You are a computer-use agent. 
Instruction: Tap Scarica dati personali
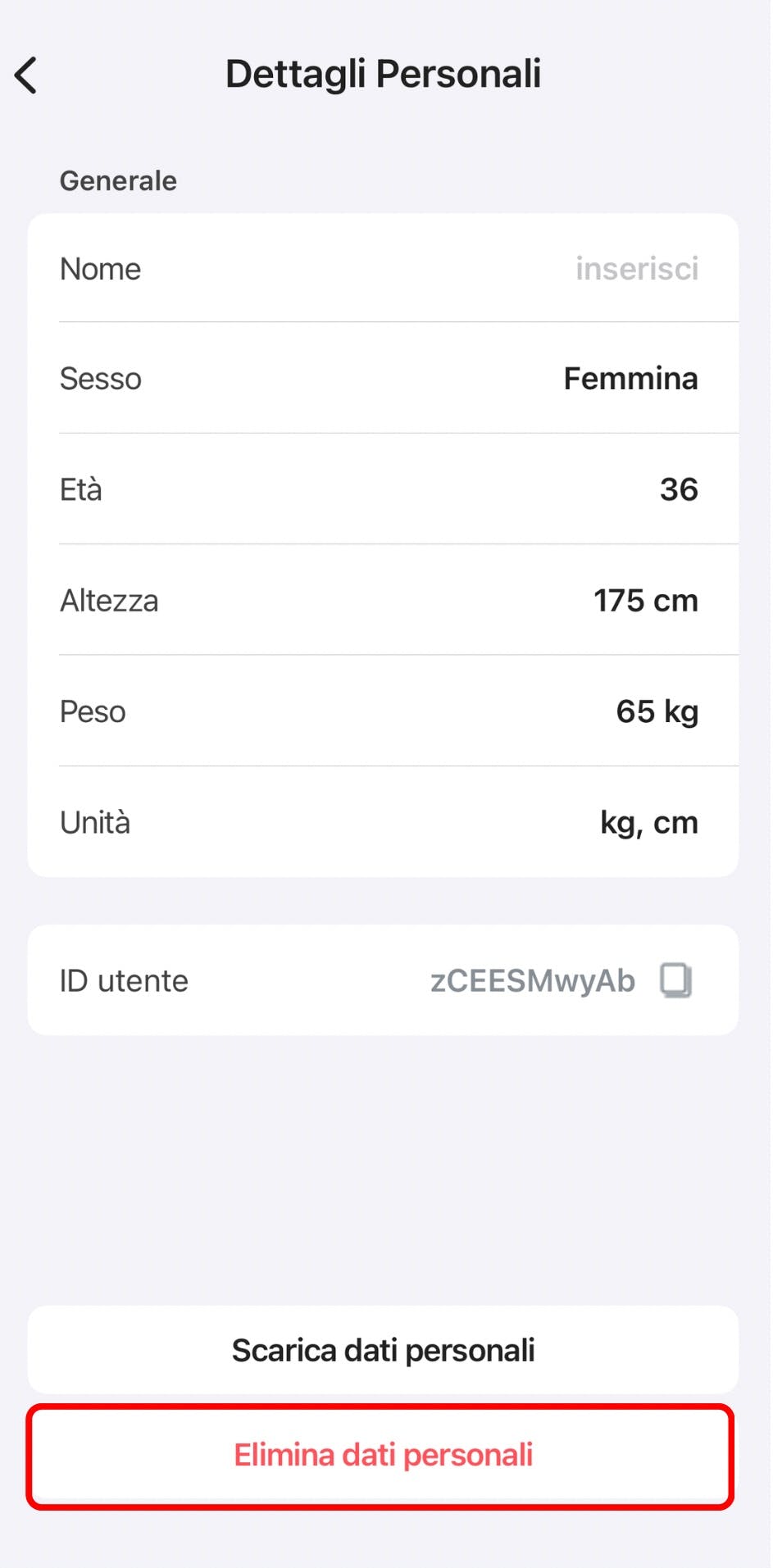383,1350
